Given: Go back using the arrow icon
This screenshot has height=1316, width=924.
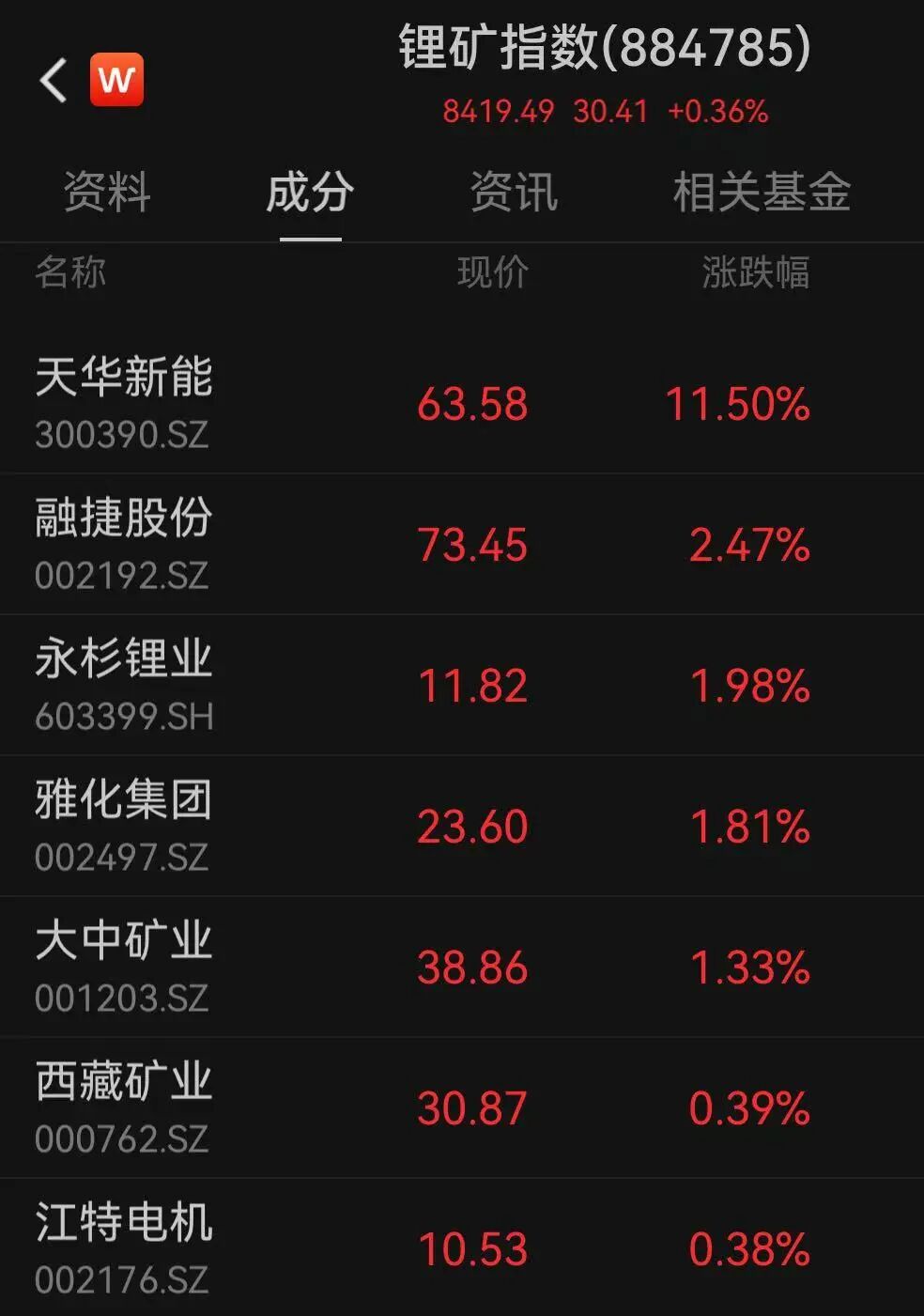Looking at the screenshot, I should click(x=54, y=80).
